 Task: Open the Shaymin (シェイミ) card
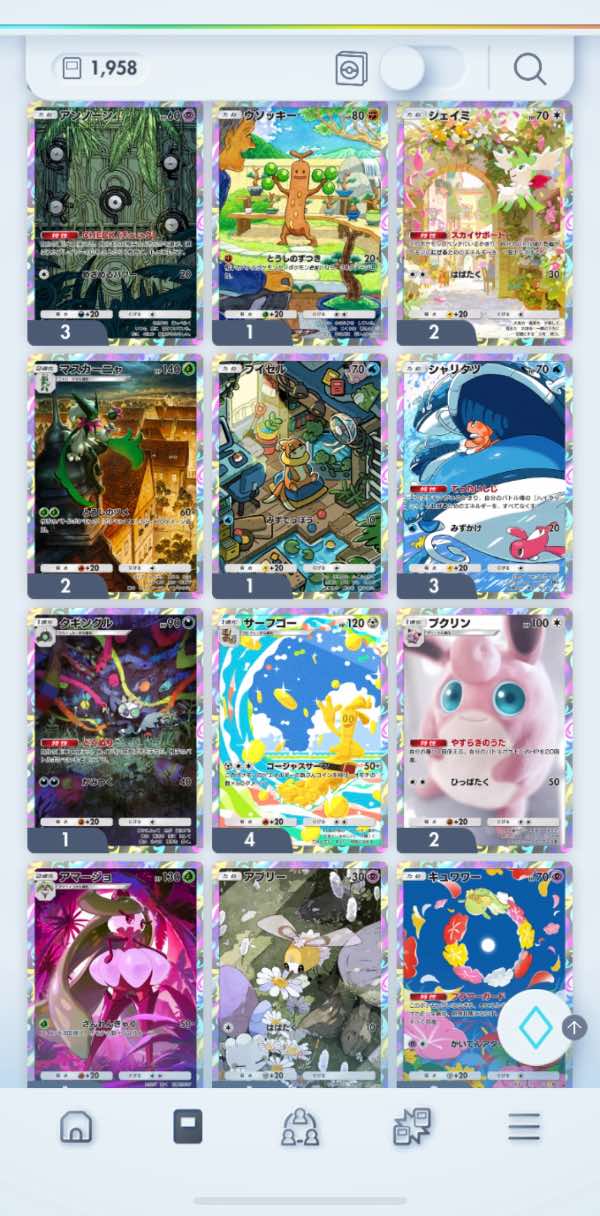pos(484,215)
